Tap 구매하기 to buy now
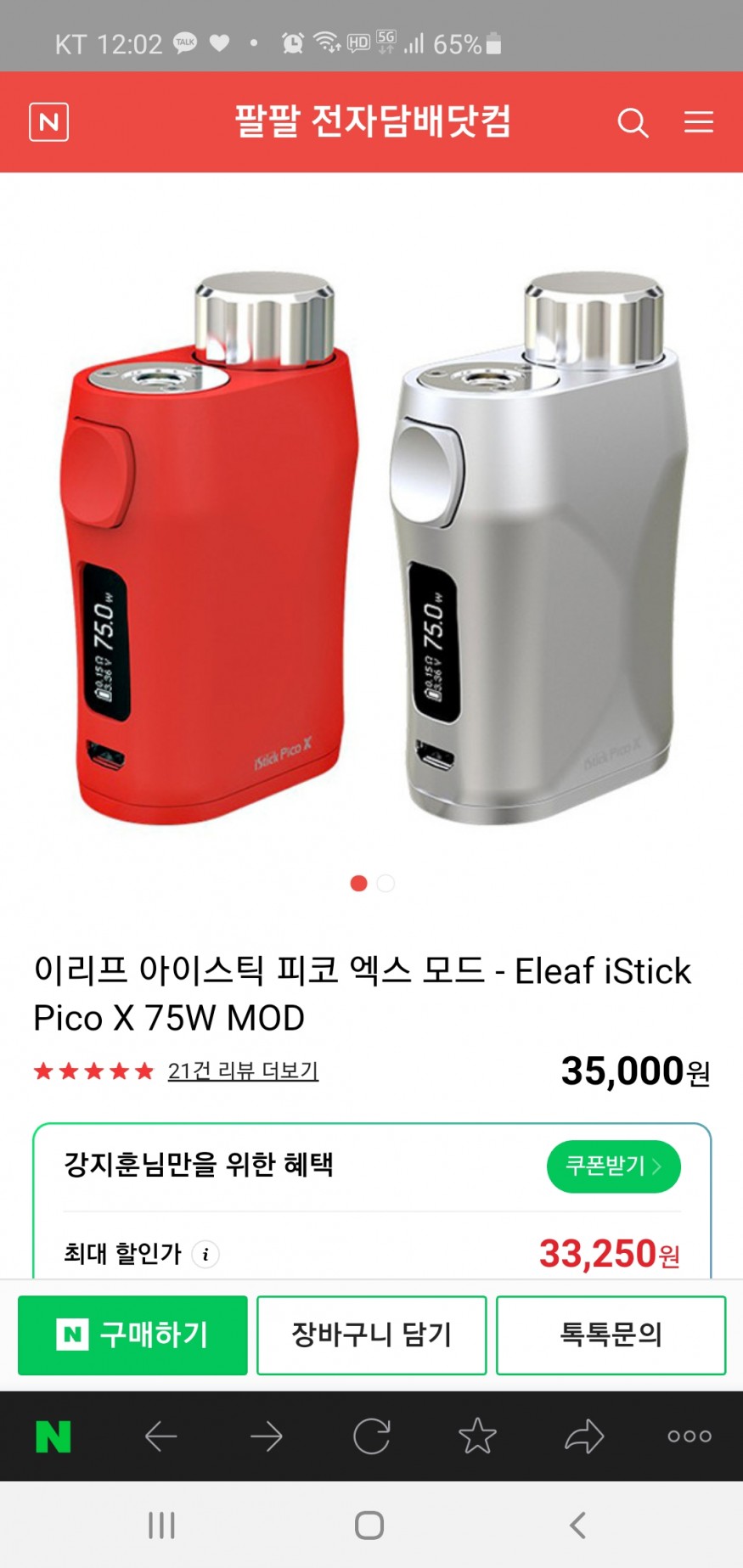Viewport: 743px width, 1568px height. (x=132, y=1335)
